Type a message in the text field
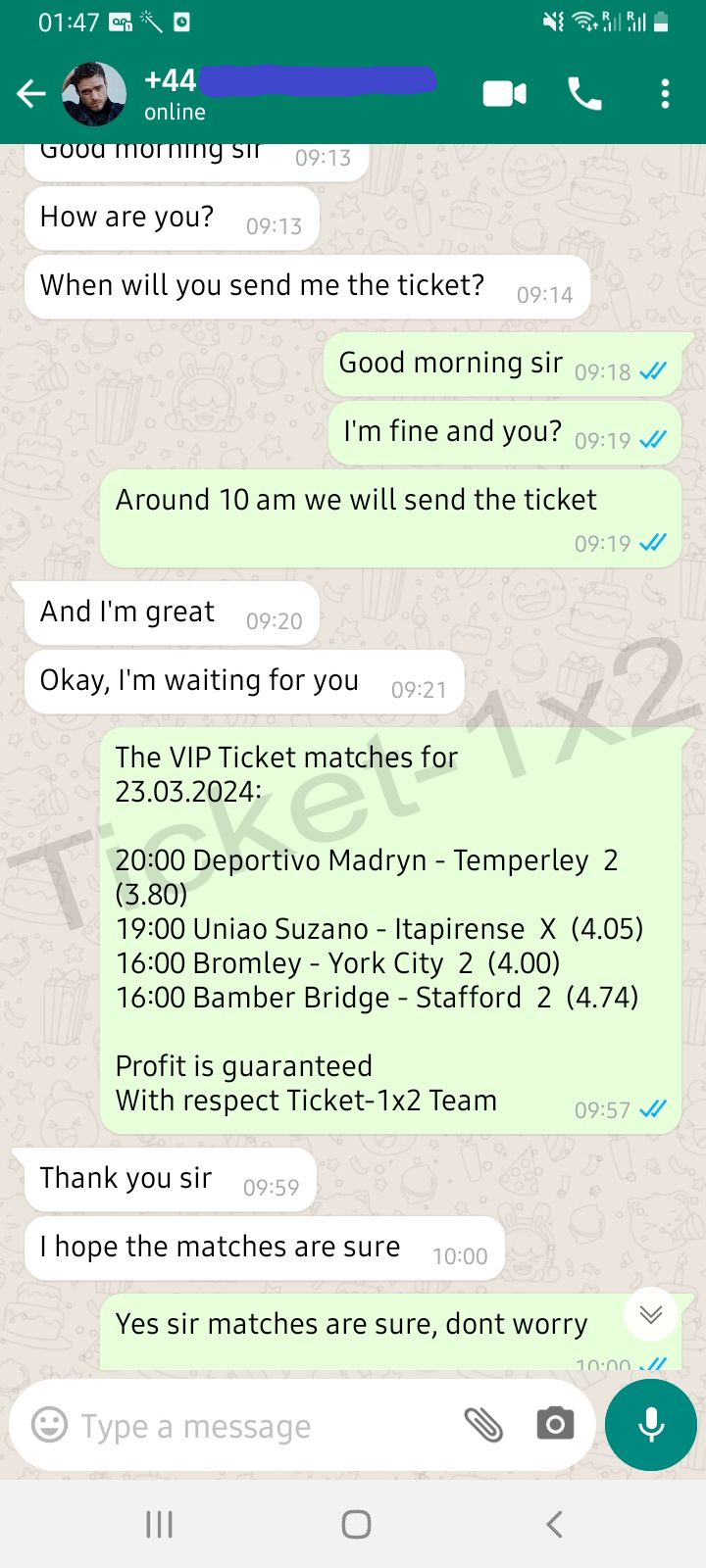 (265, 1426)
